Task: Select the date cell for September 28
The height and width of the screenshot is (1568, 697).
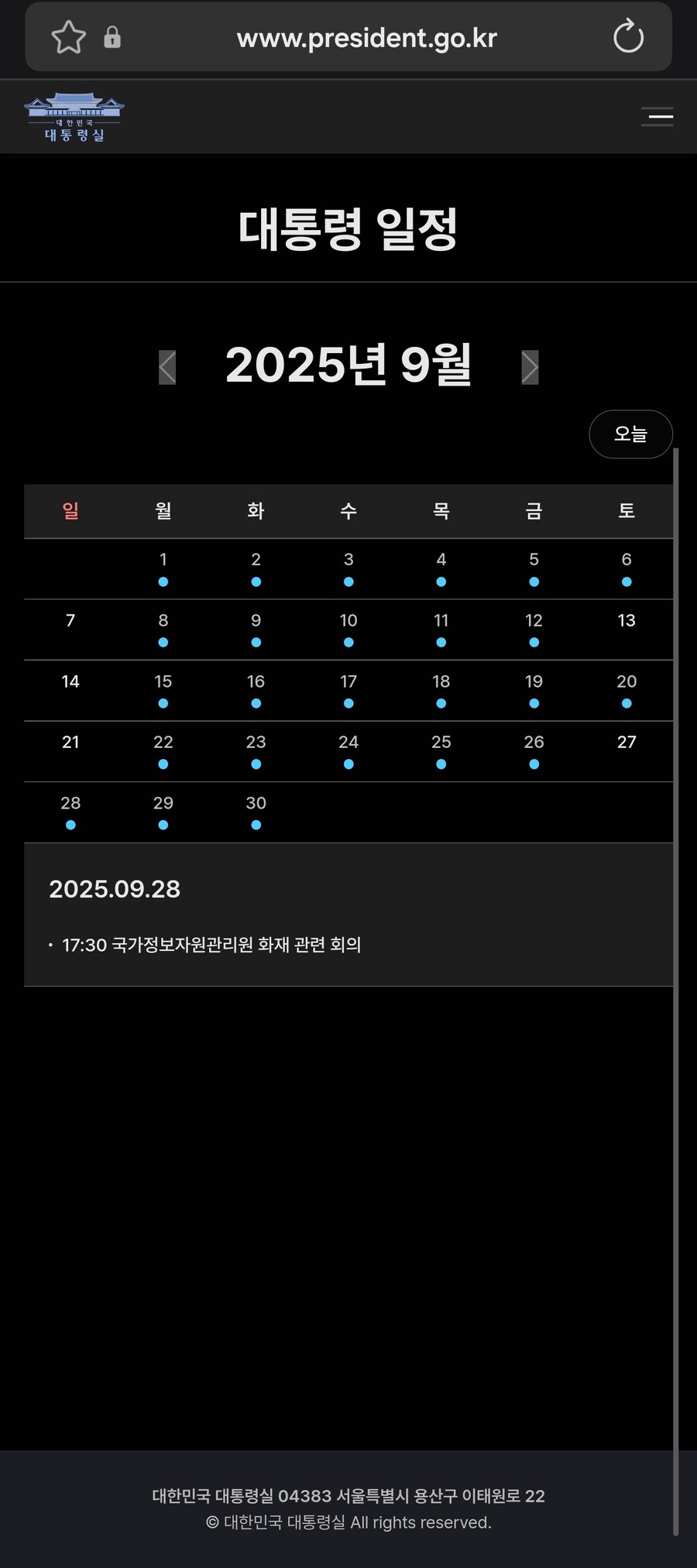Action: (70, 811)
